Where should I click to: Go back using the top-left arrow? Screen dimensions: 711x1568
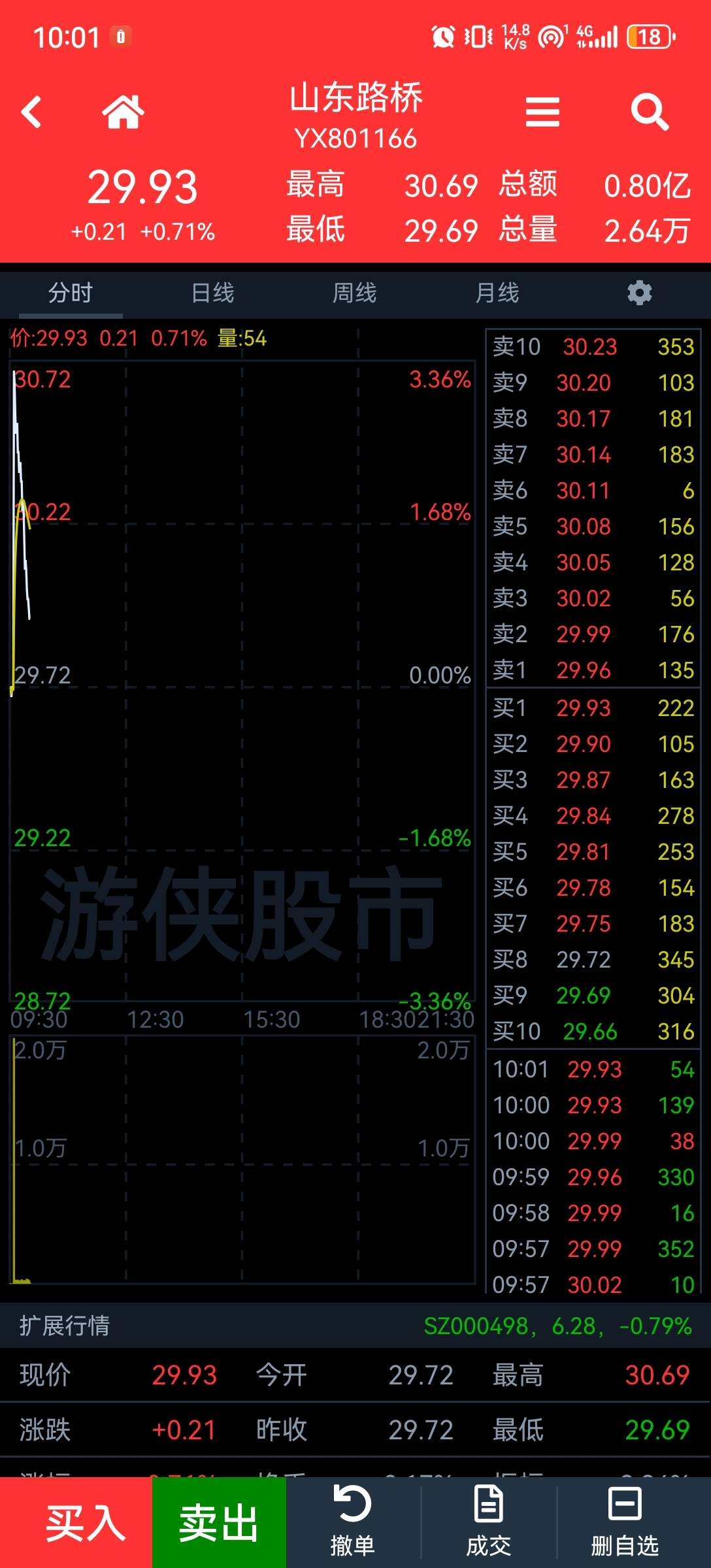(x=31, y=112)
